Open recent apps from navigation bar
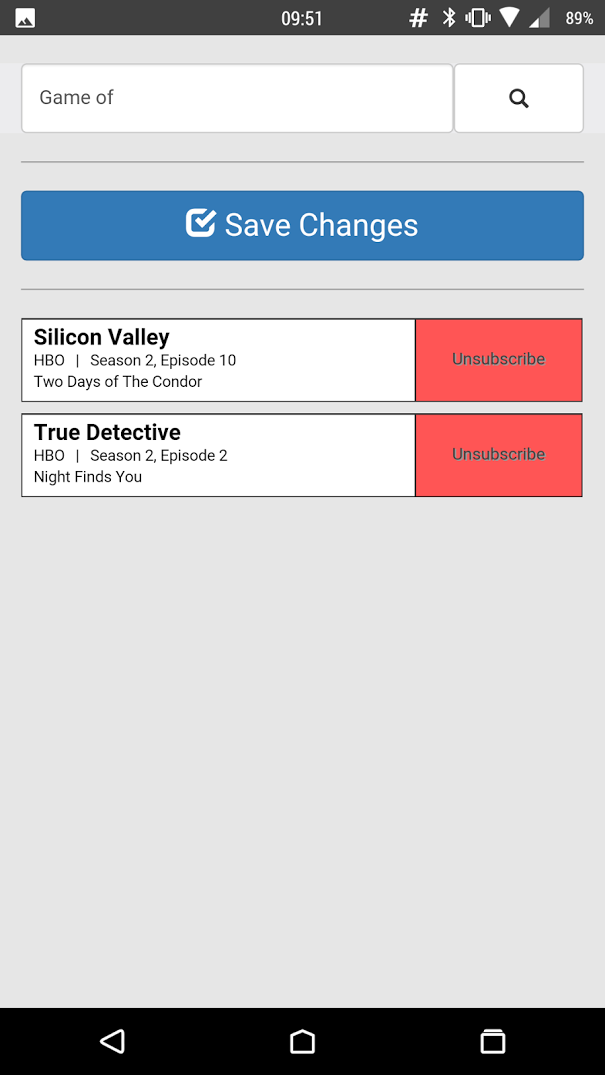This screenshot has height=1075, width=605. (493, 1041)
